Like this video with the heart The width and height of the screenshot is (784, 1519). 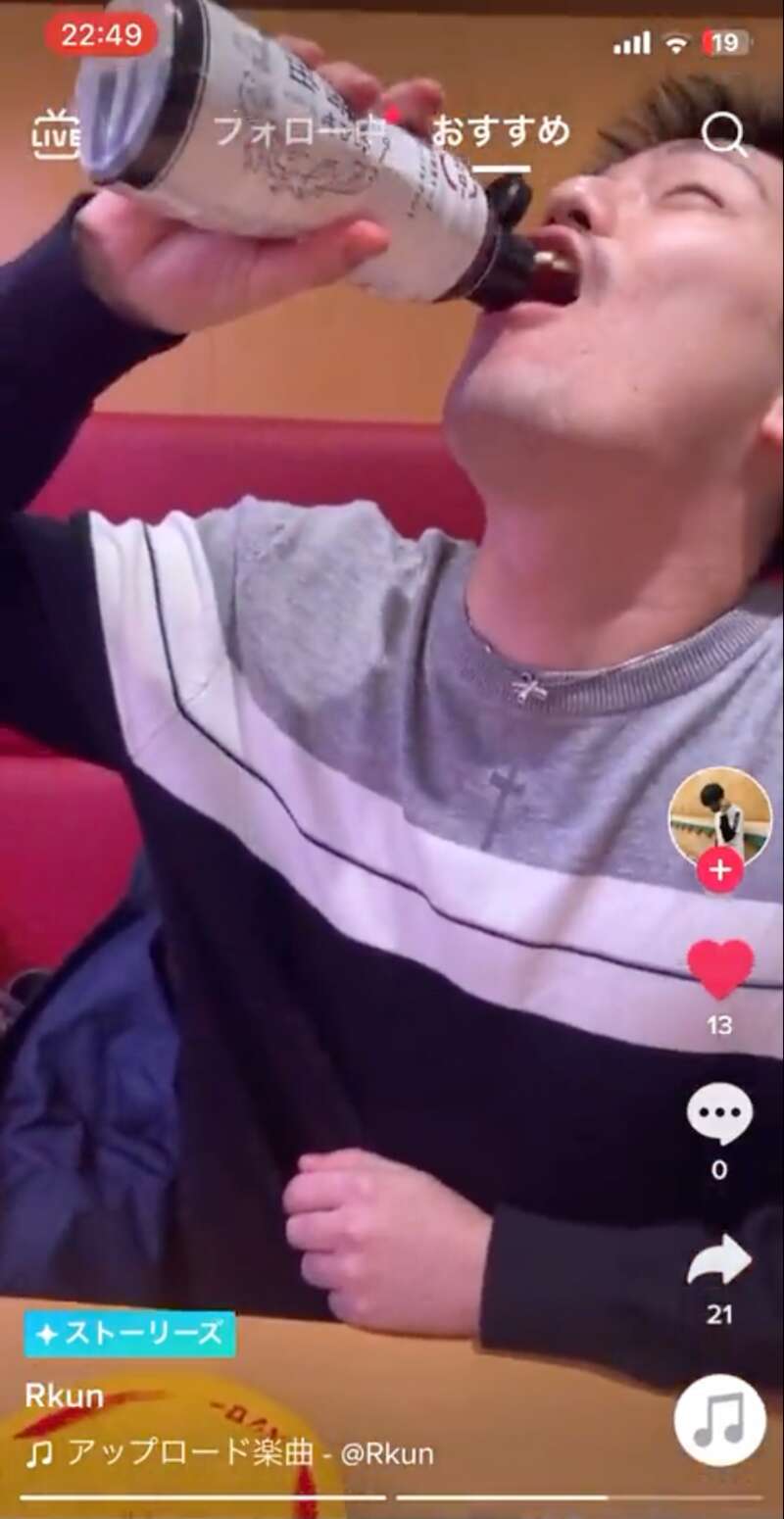click(x=720, y=969)
